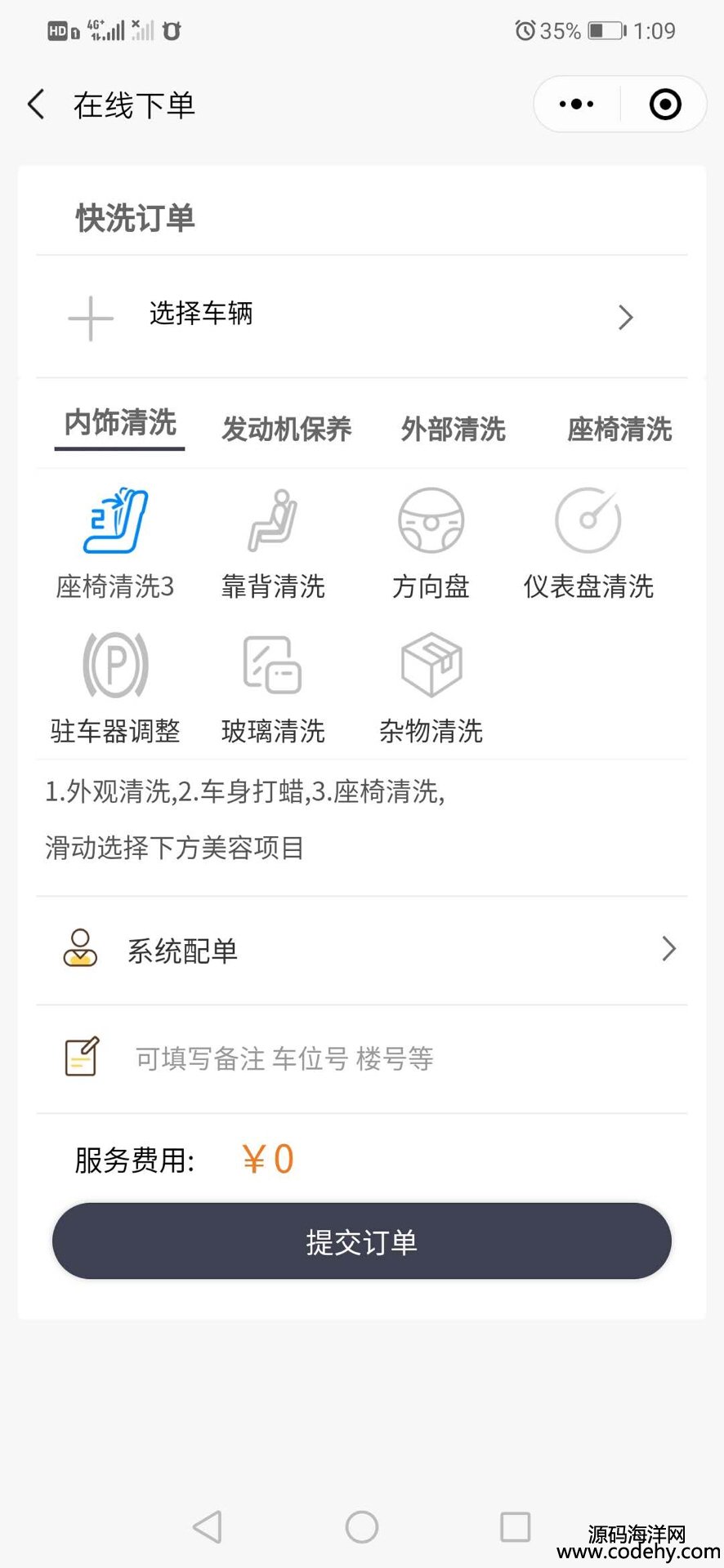
Task: Submit the order with 提交订单
Action: (362, 1241)
